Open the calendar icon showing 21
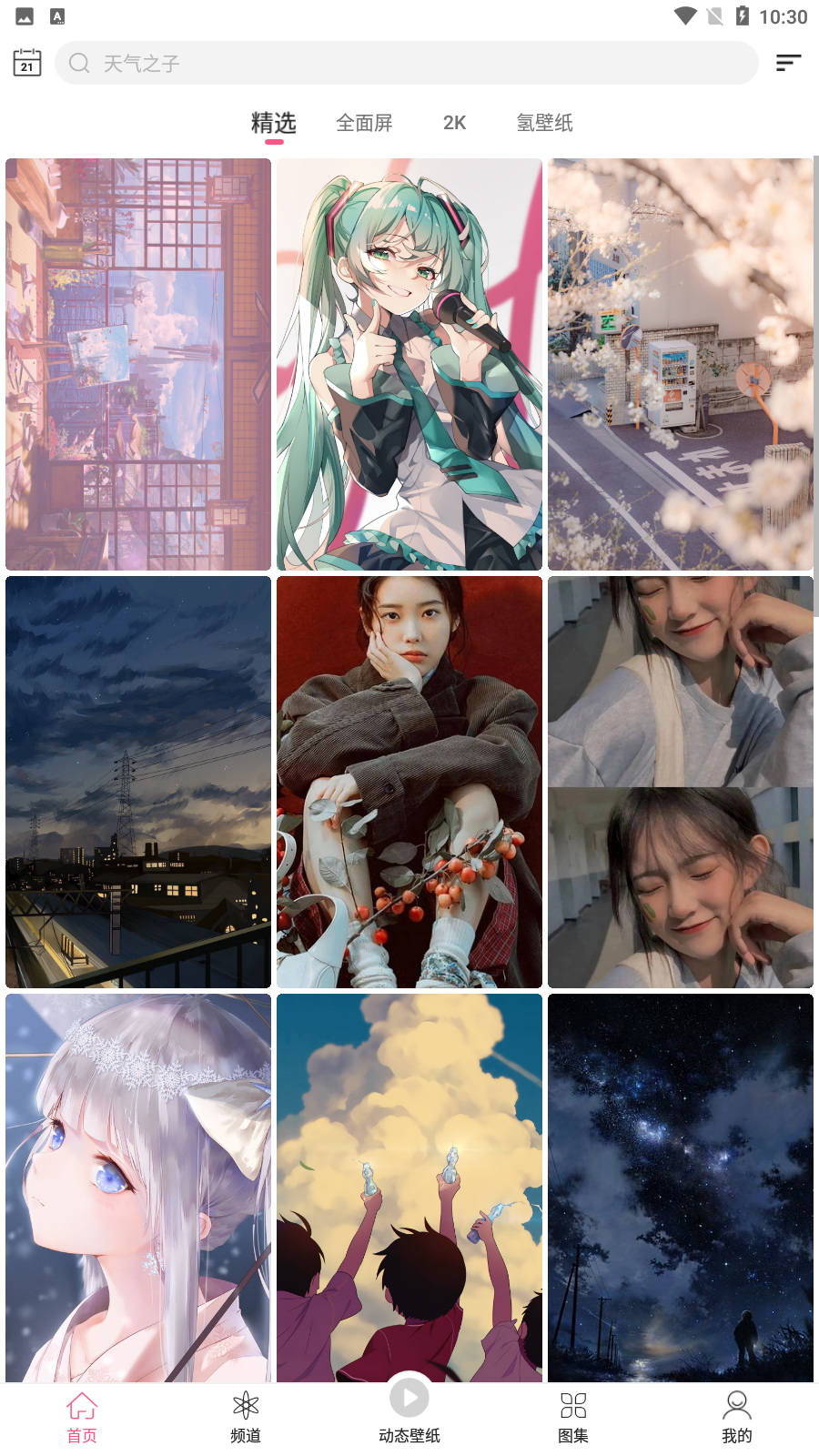 point(27,63)
